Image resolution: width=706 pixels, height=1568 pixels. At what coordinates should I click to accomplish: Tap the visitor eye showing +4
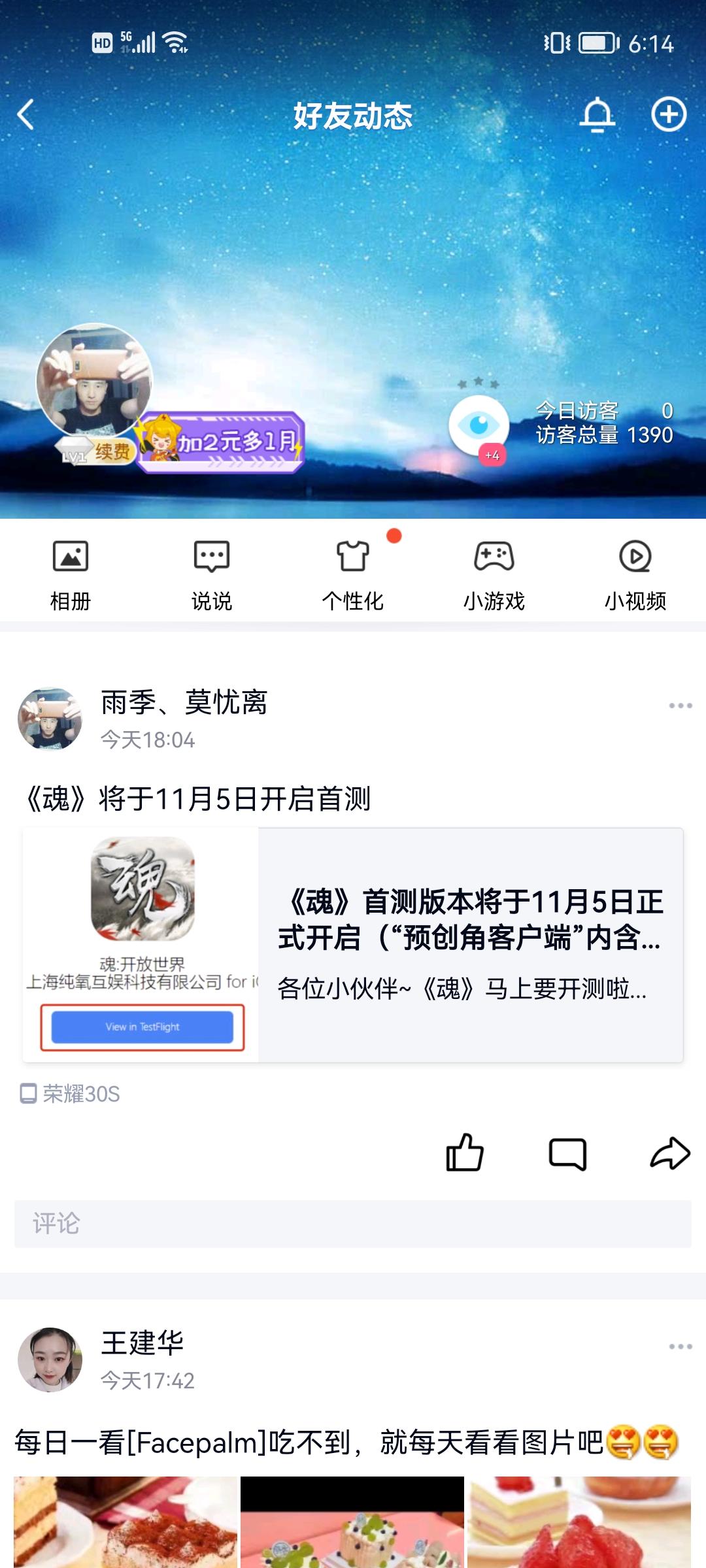(478, 425)
